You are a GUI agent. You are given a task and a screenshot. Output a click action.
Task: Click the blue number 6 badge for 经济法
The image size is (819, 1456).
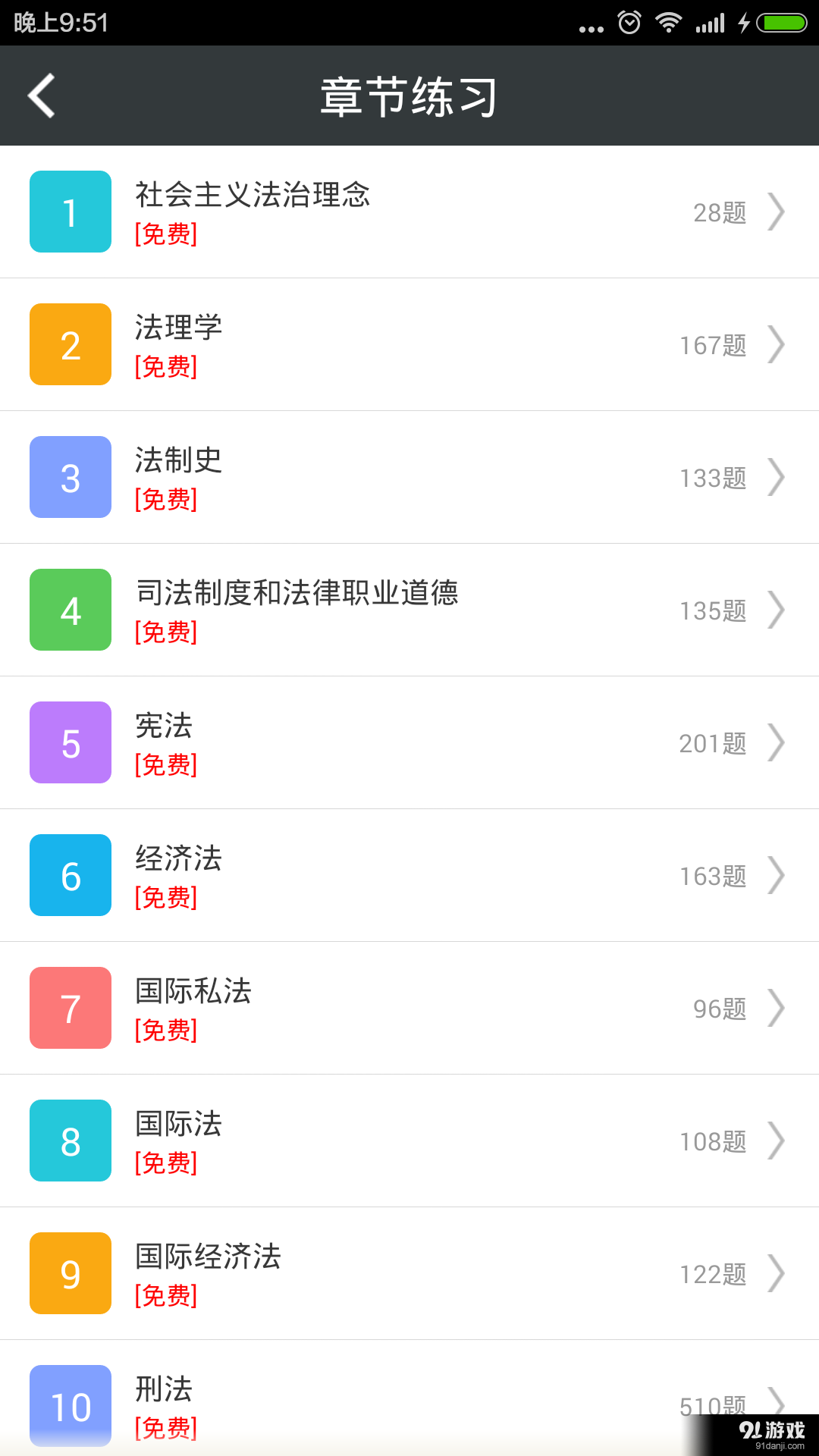[x=70, y=875]
